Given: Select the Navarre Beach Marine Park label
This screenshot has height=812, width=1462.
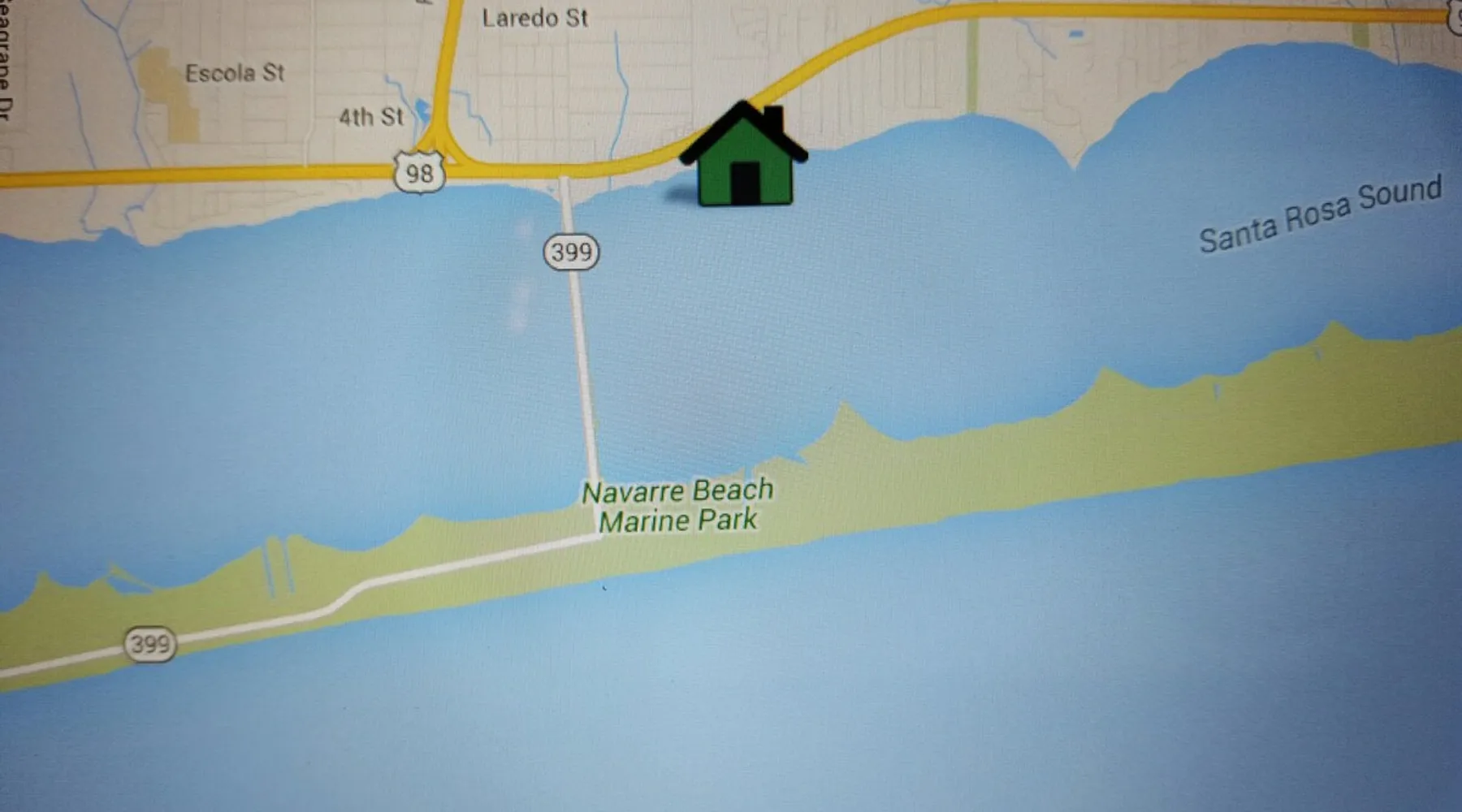Looking at the screenshot, I should coord(677,505).
